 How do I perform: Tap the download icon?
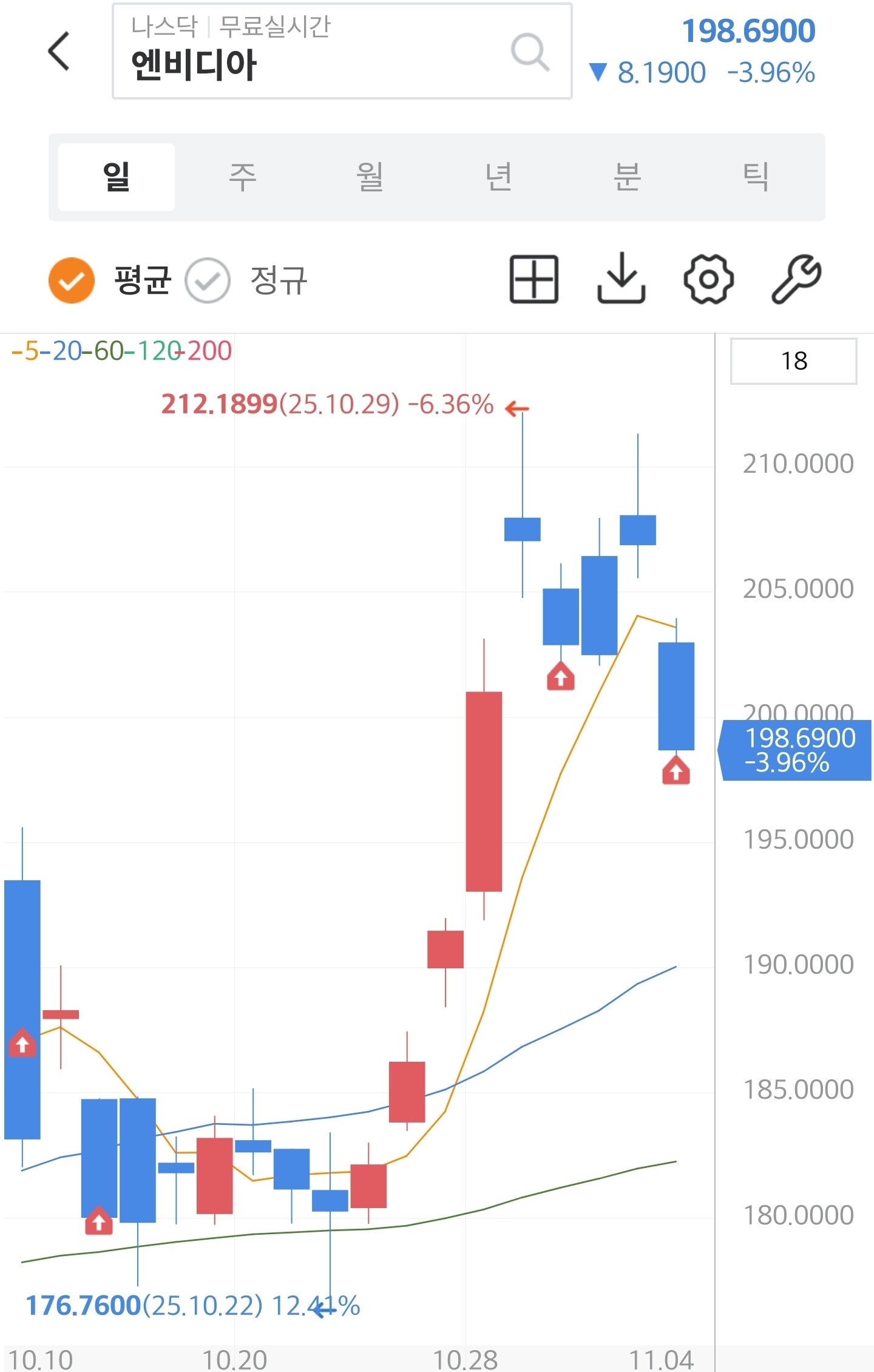click(621, 279)
